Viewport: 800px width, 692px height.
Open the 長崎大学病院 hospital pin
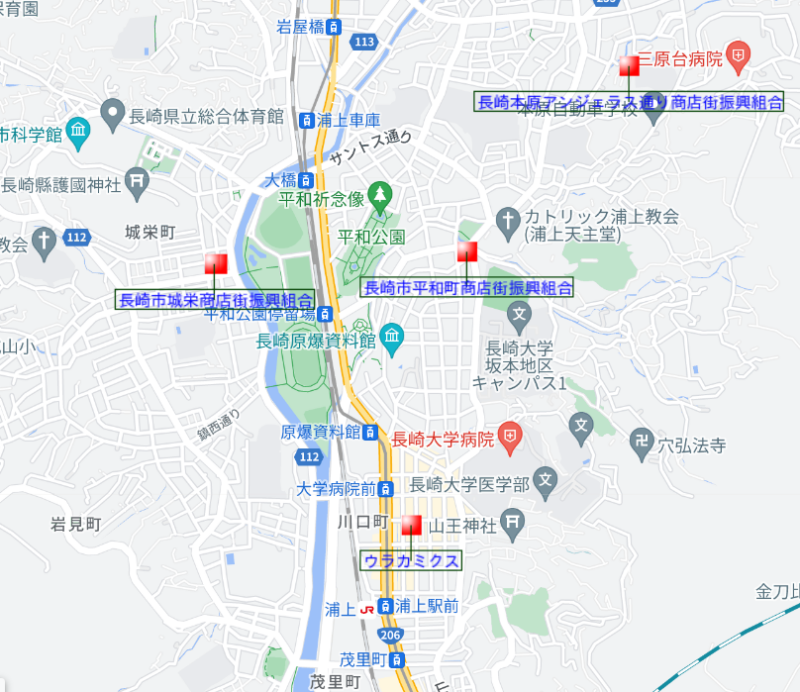[x=511, y=436]
